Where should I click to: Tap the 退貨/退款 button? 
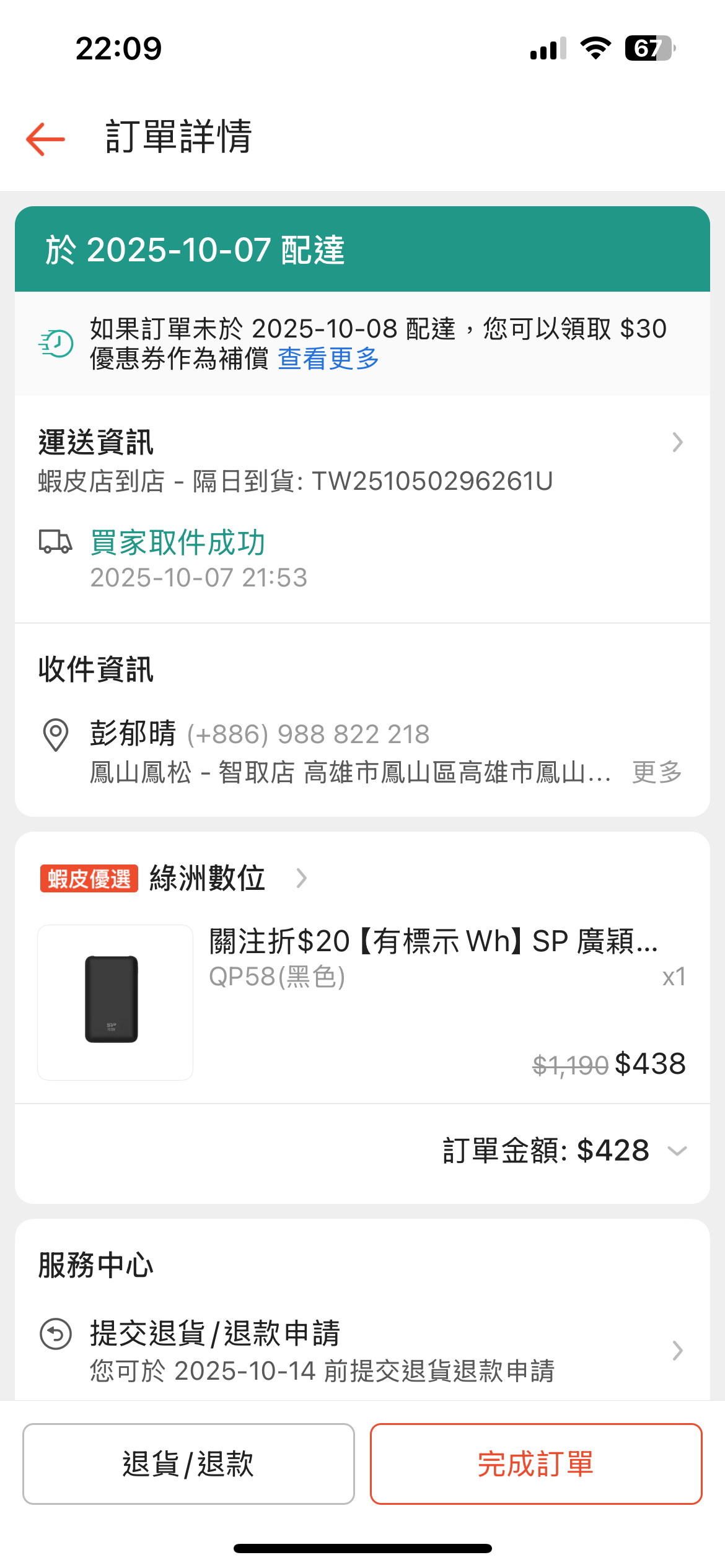point(188,1464)
